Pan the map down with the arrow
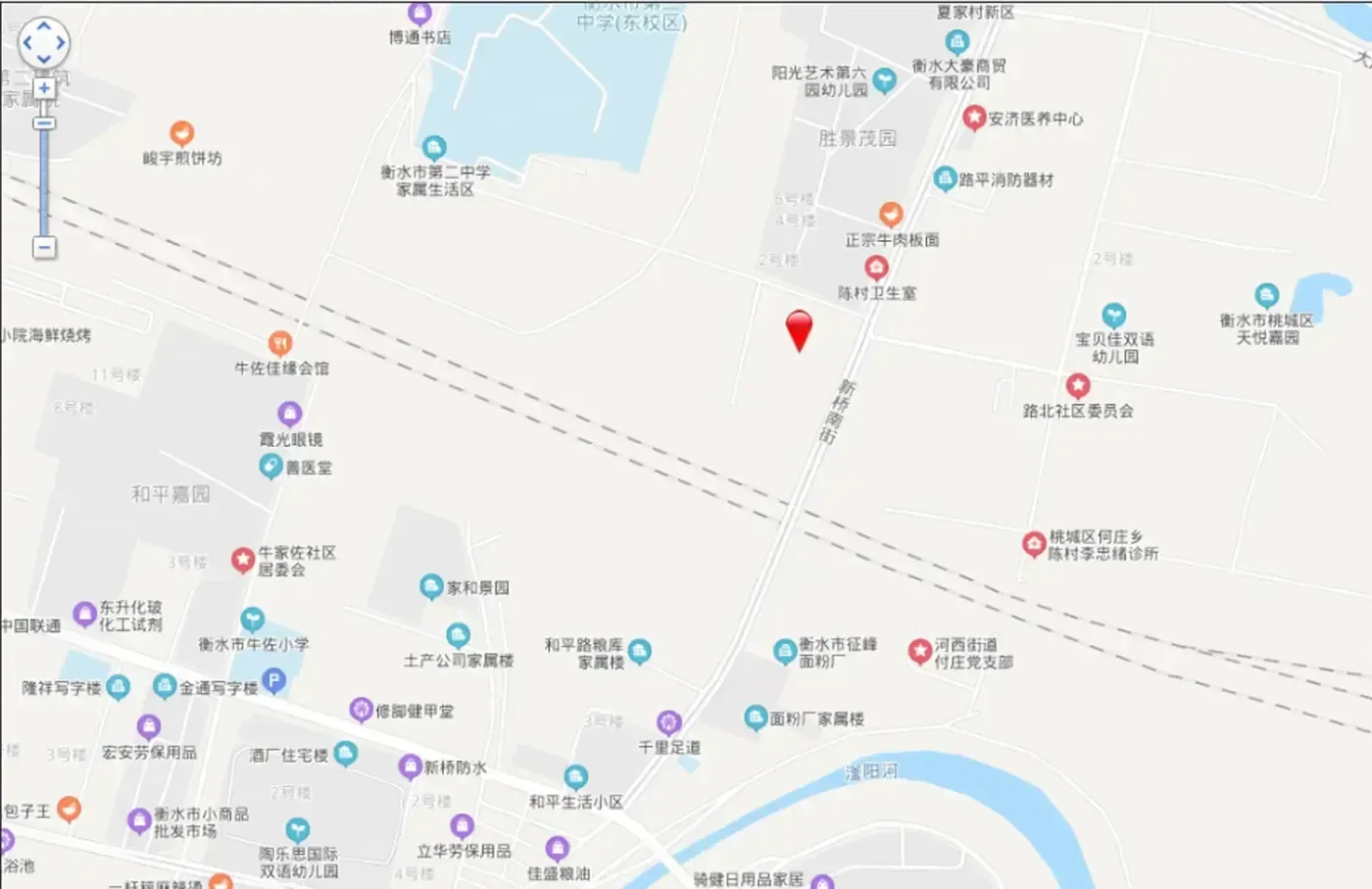Image resolution: width=1372 pixels, height=889 pixels. tap(44, 60)
